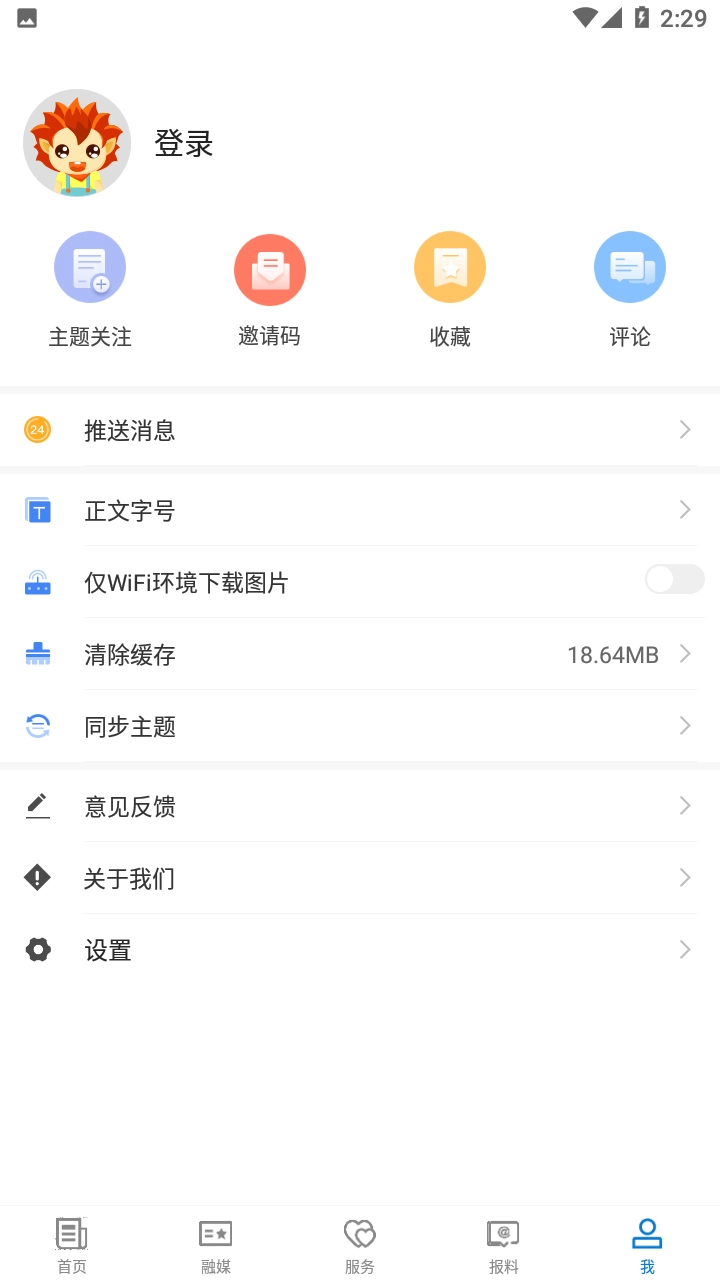Expand 设置 using the right arrow
This screenshot has height=1280, width=720.
(x=684, y=949)
